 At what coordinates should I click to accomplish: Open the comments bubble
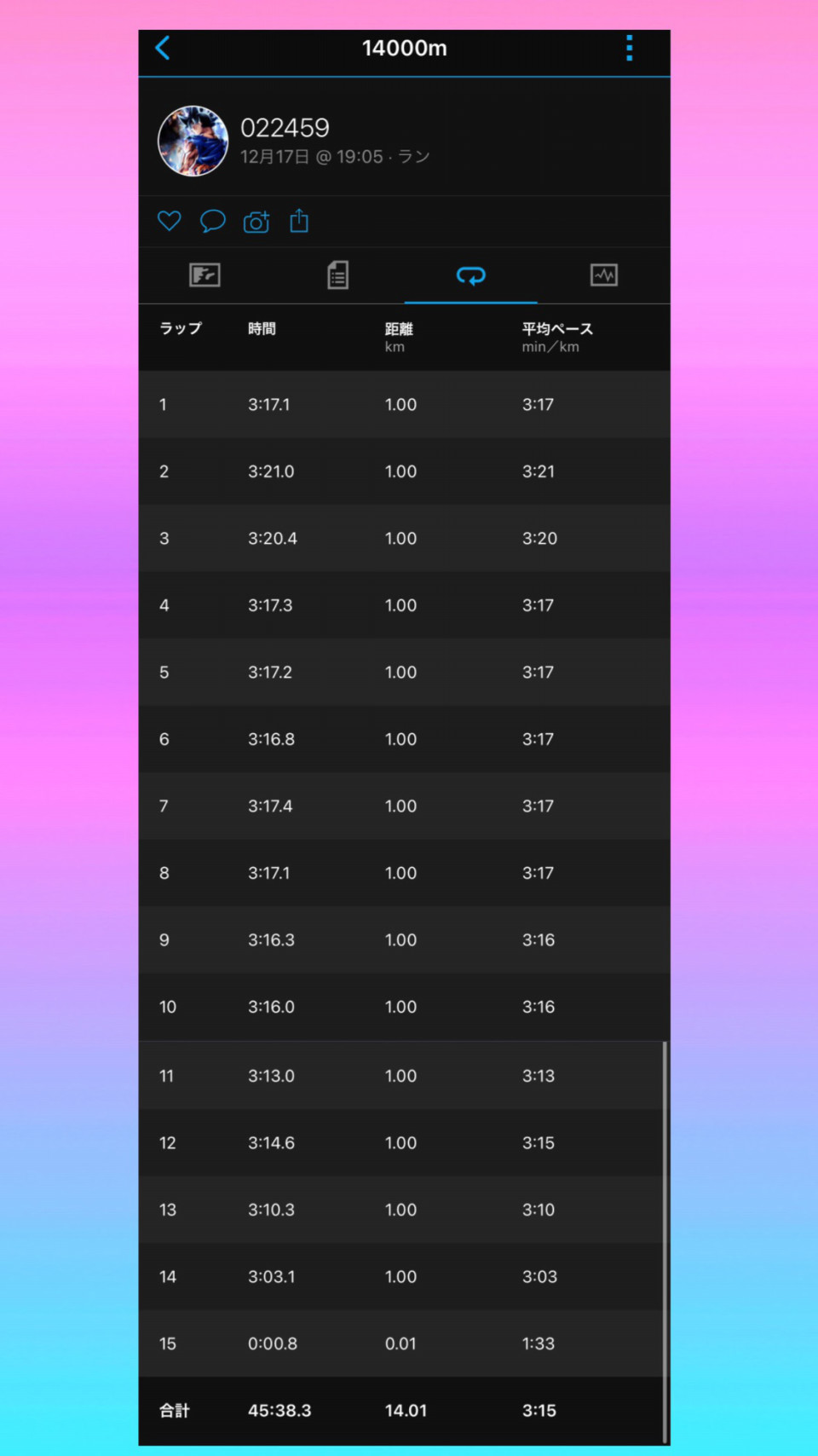(x=212, y=222)
